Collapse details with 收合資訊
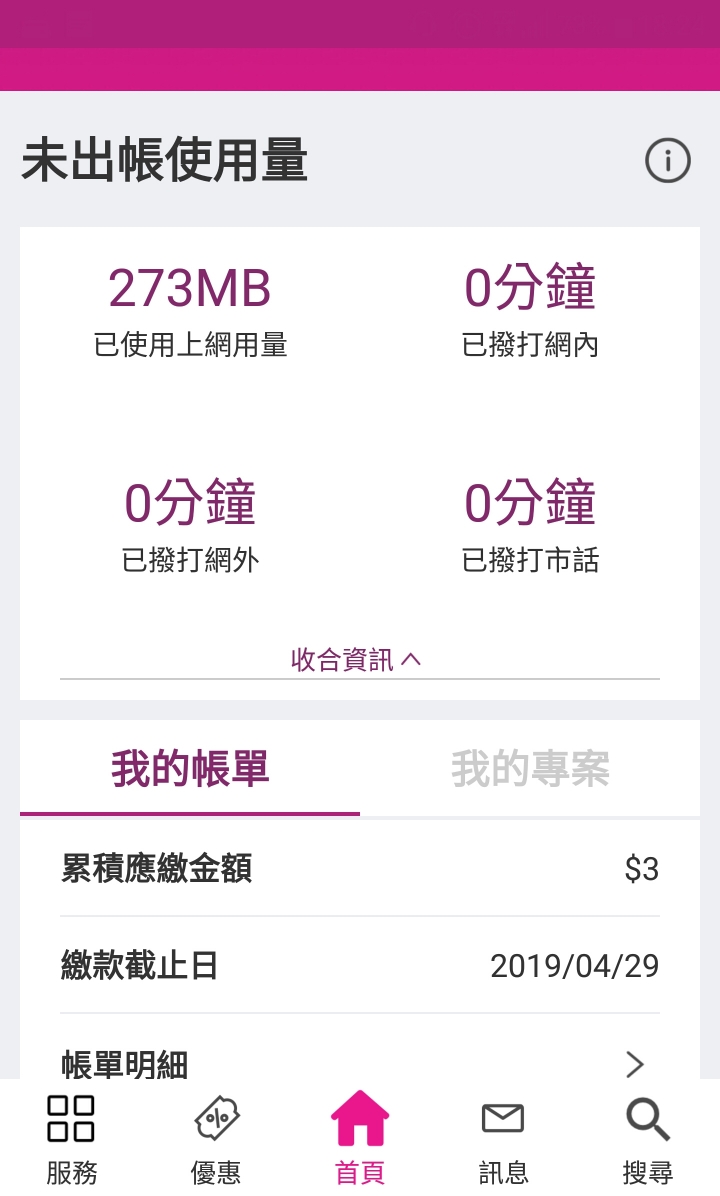This screenshot has height=1196, width=720. point(356,660)
